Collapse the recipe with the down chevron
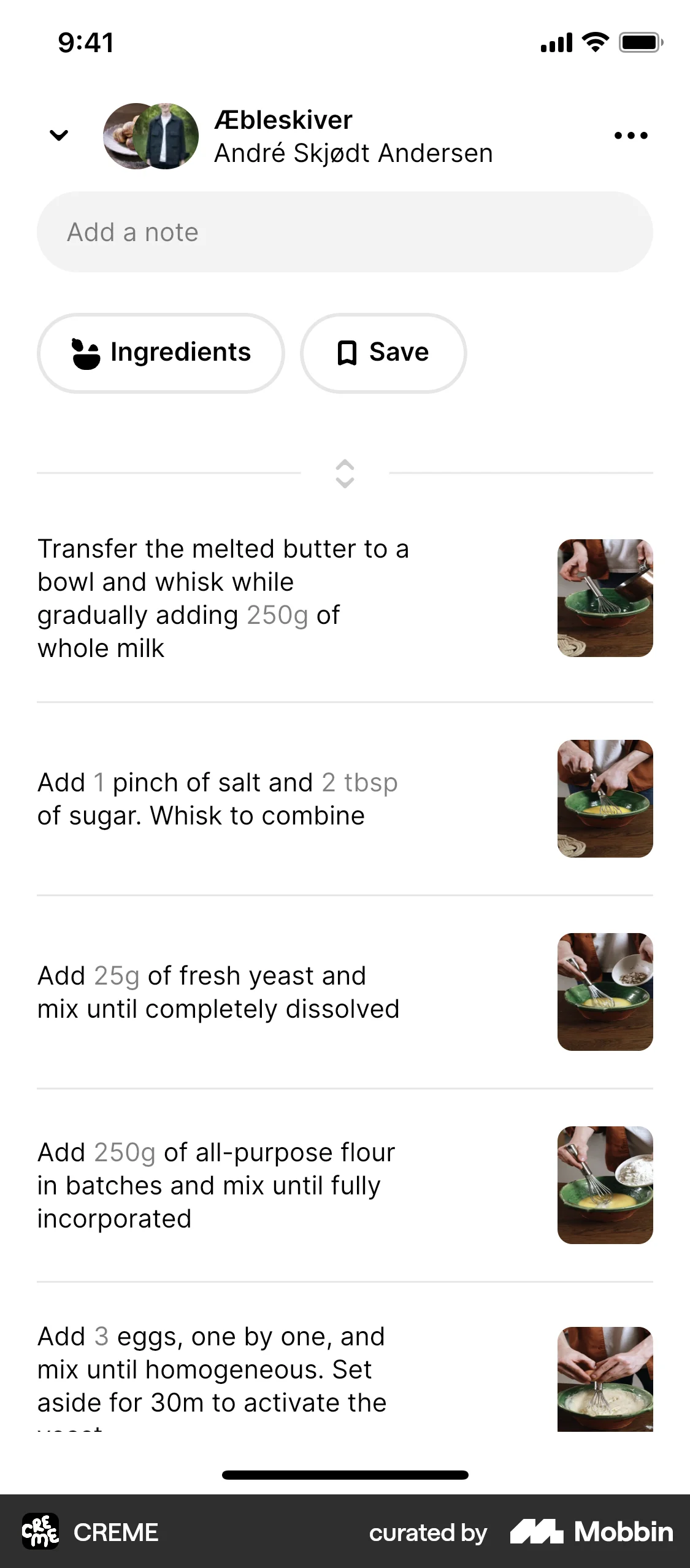The image size is (690, 1568). coord(59,135)
